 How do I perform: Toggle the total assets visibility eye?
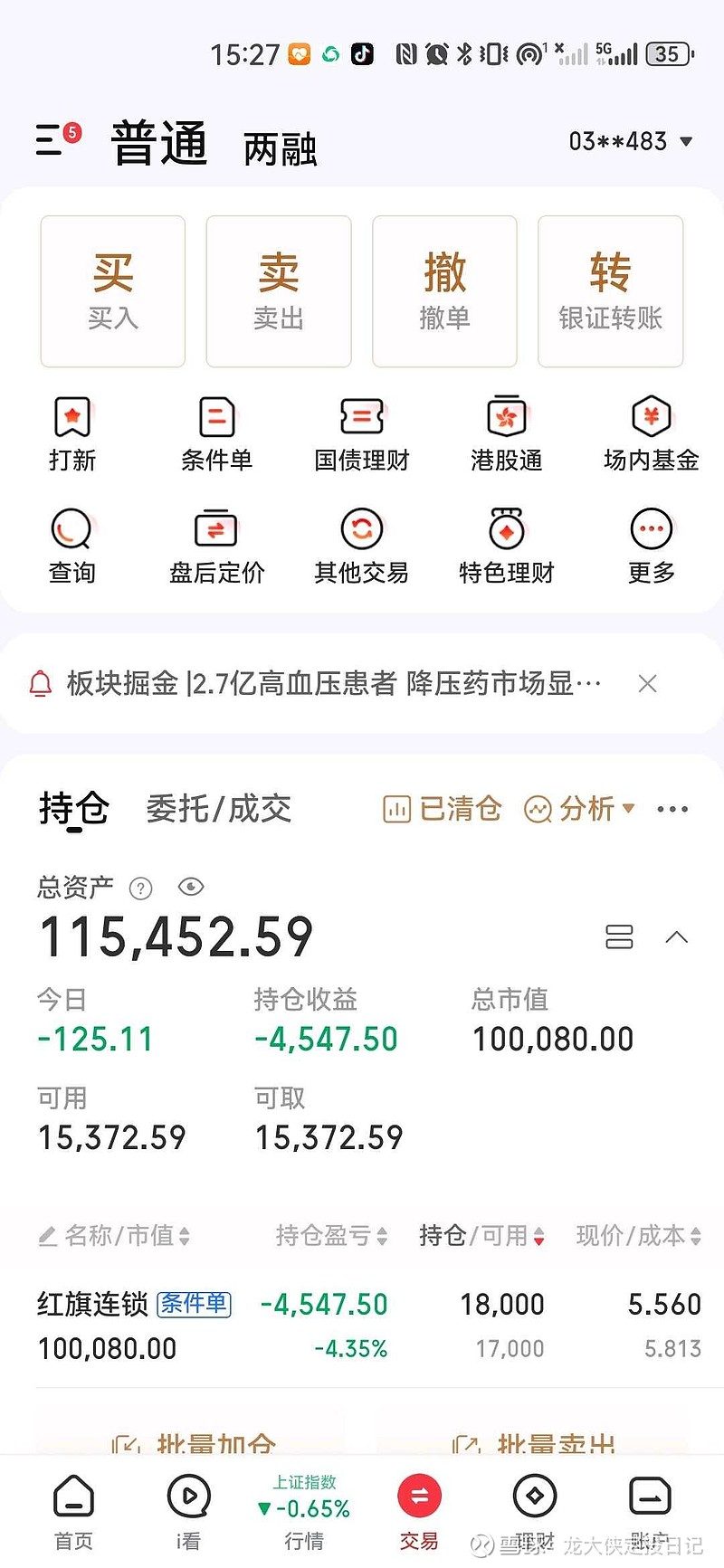pyautogui.click(x=191, y=887)
